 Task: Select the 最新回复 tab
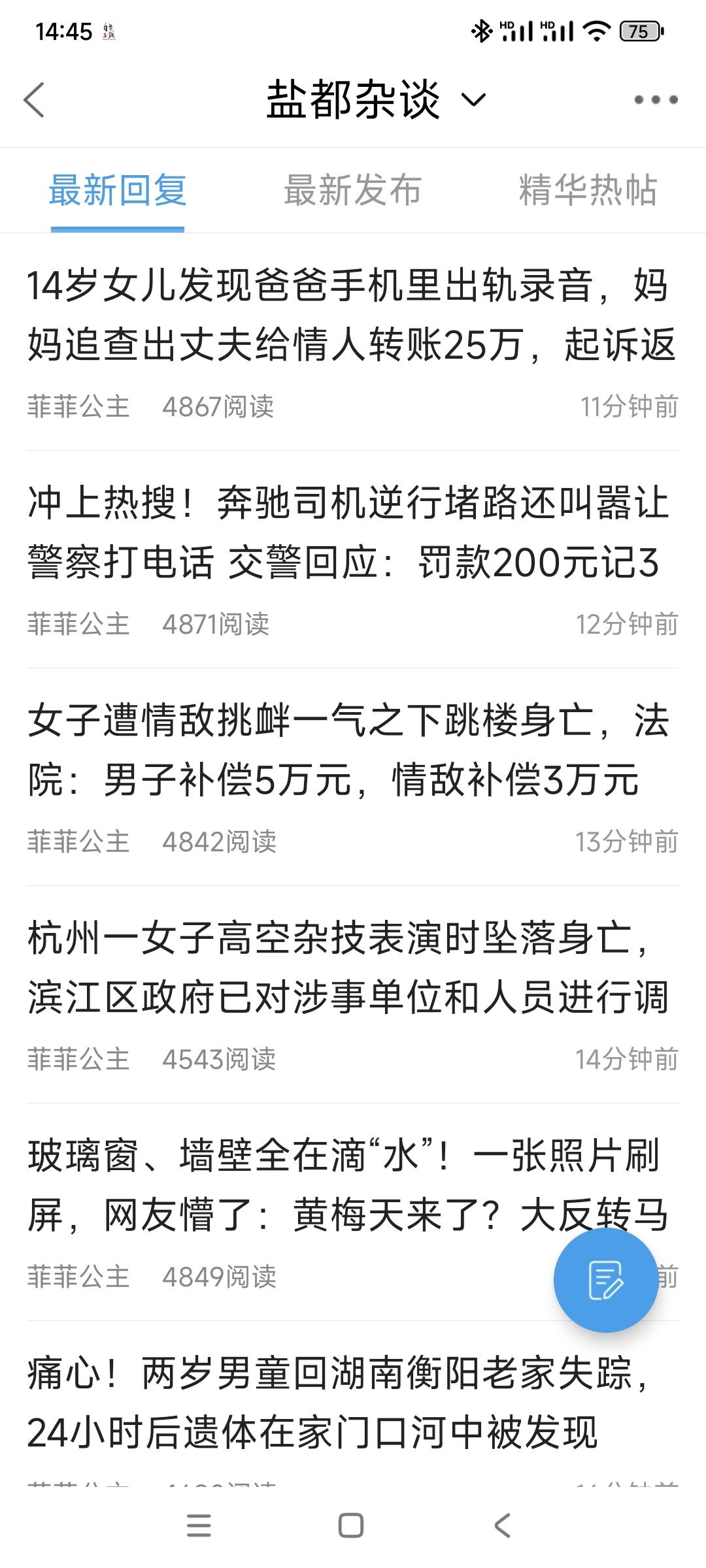(x=118, y=190)
